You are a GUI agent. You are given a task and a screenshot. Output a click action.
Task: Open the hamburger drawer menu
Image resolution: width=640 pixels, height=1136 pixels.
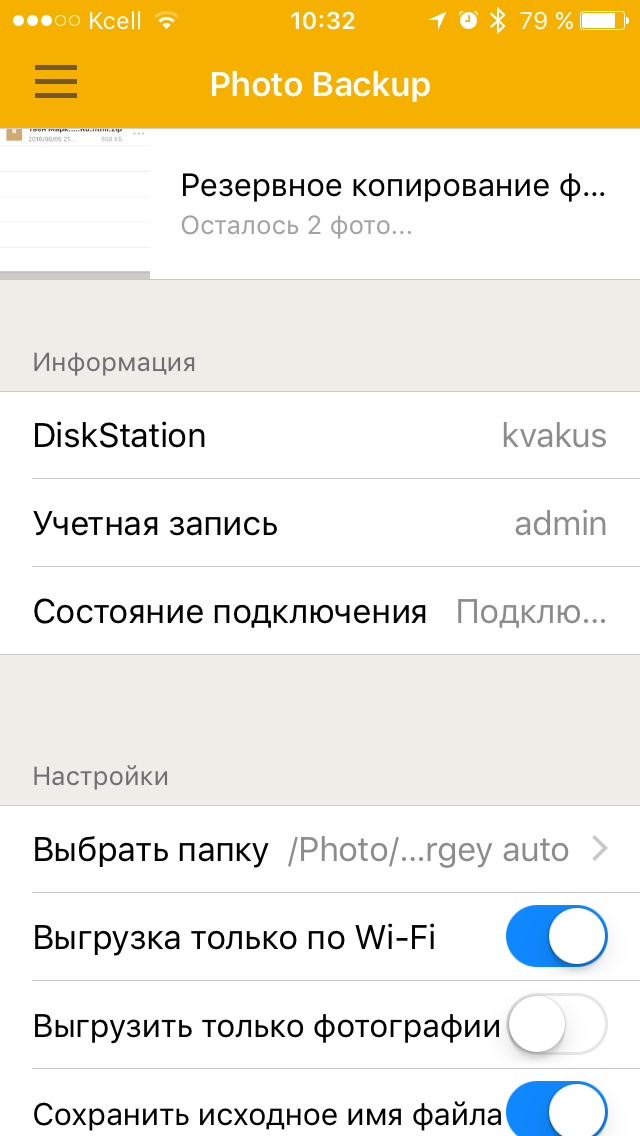coord(56,82)
